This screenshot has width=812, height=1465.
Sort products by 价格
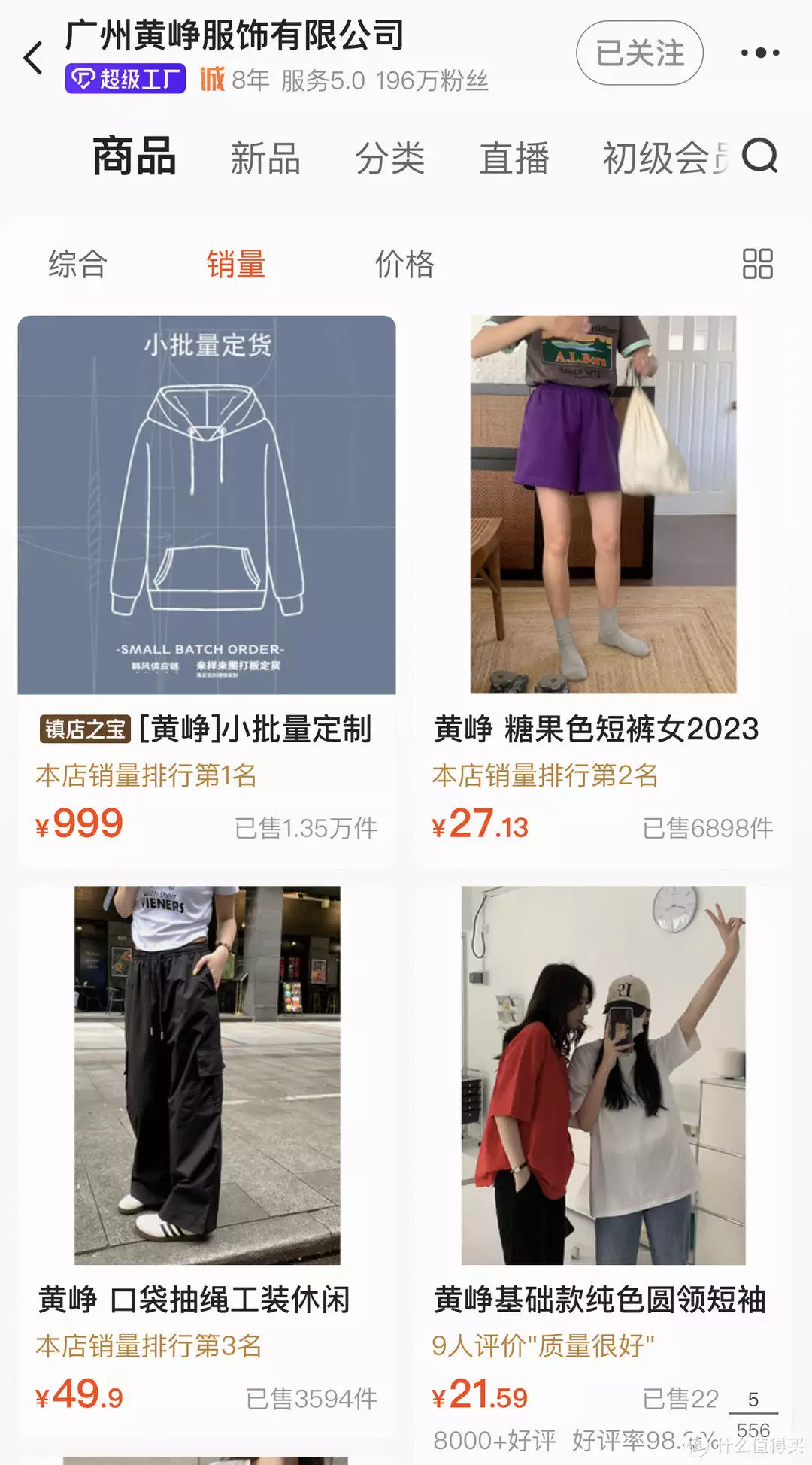[404, 264]
